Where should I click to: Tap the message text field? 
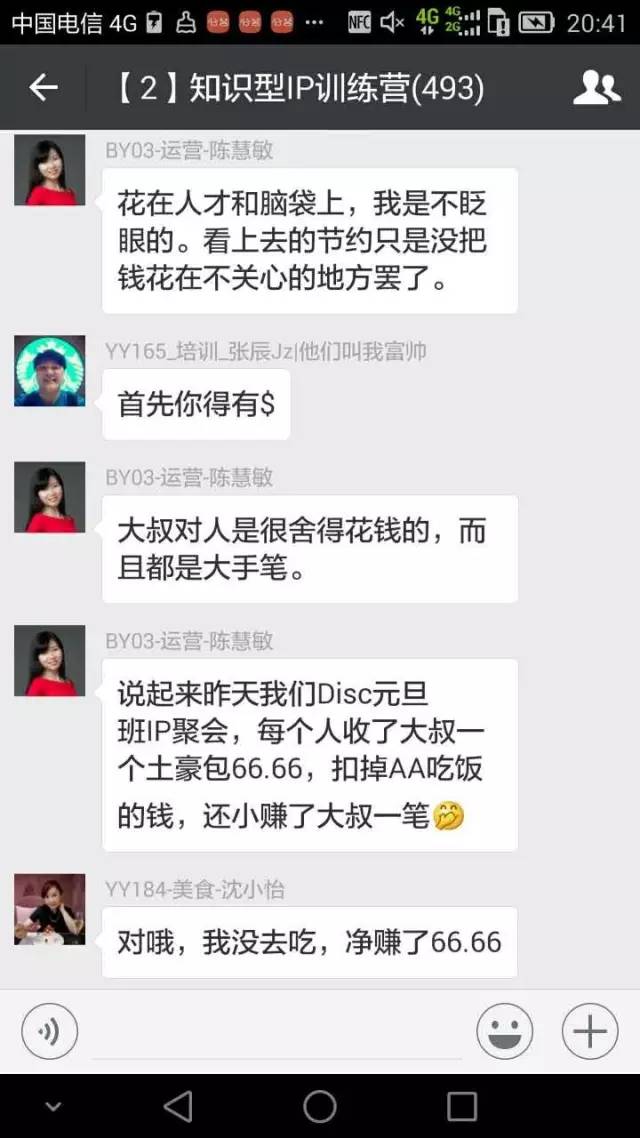277,1032
